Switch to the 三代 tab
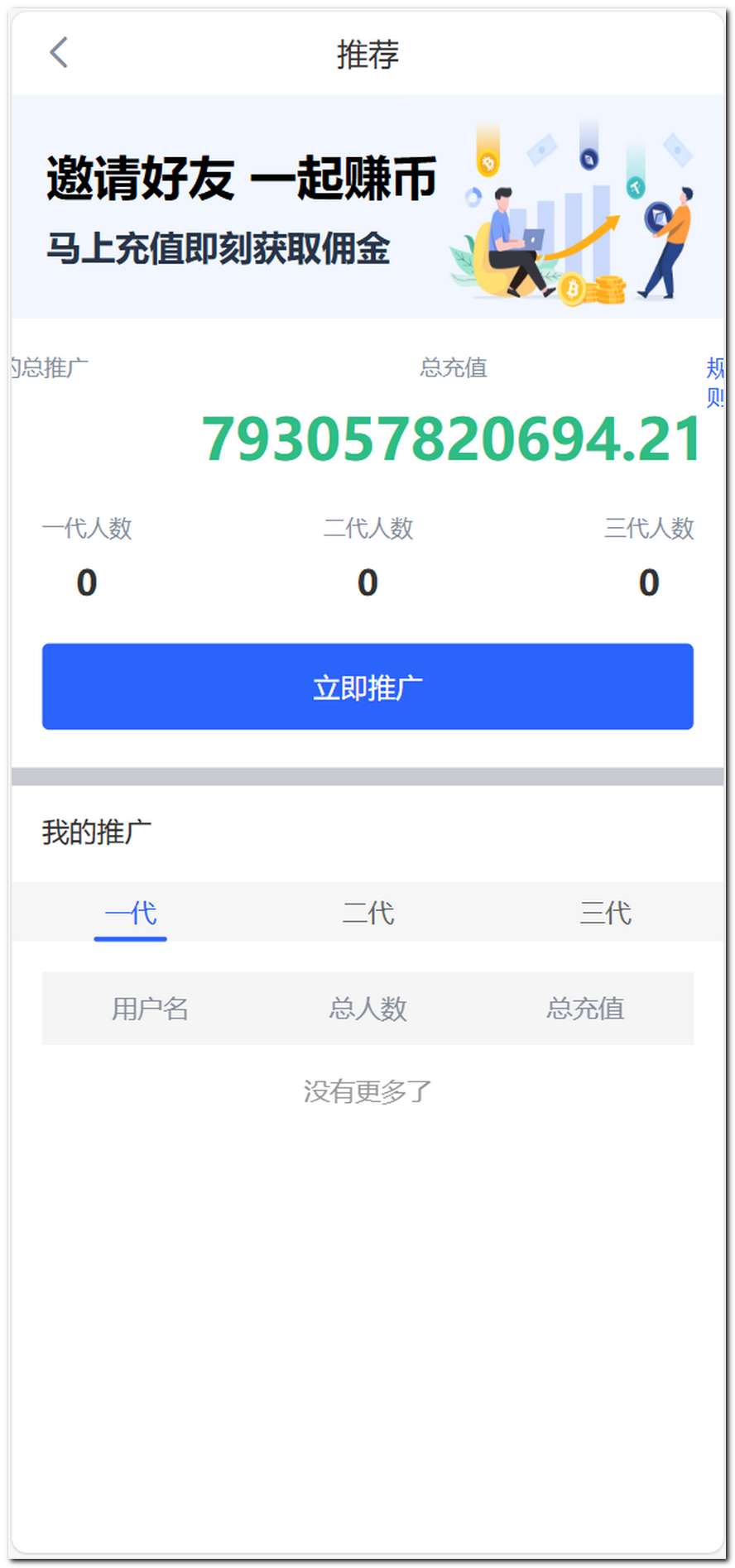Viewport: 735px width, 1568px height. [x=605, y=913]
